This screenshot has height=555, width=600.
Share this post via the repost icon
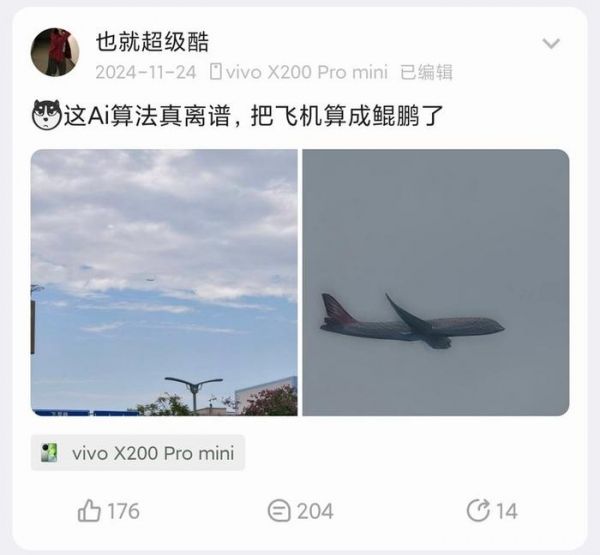coord(492,510)
